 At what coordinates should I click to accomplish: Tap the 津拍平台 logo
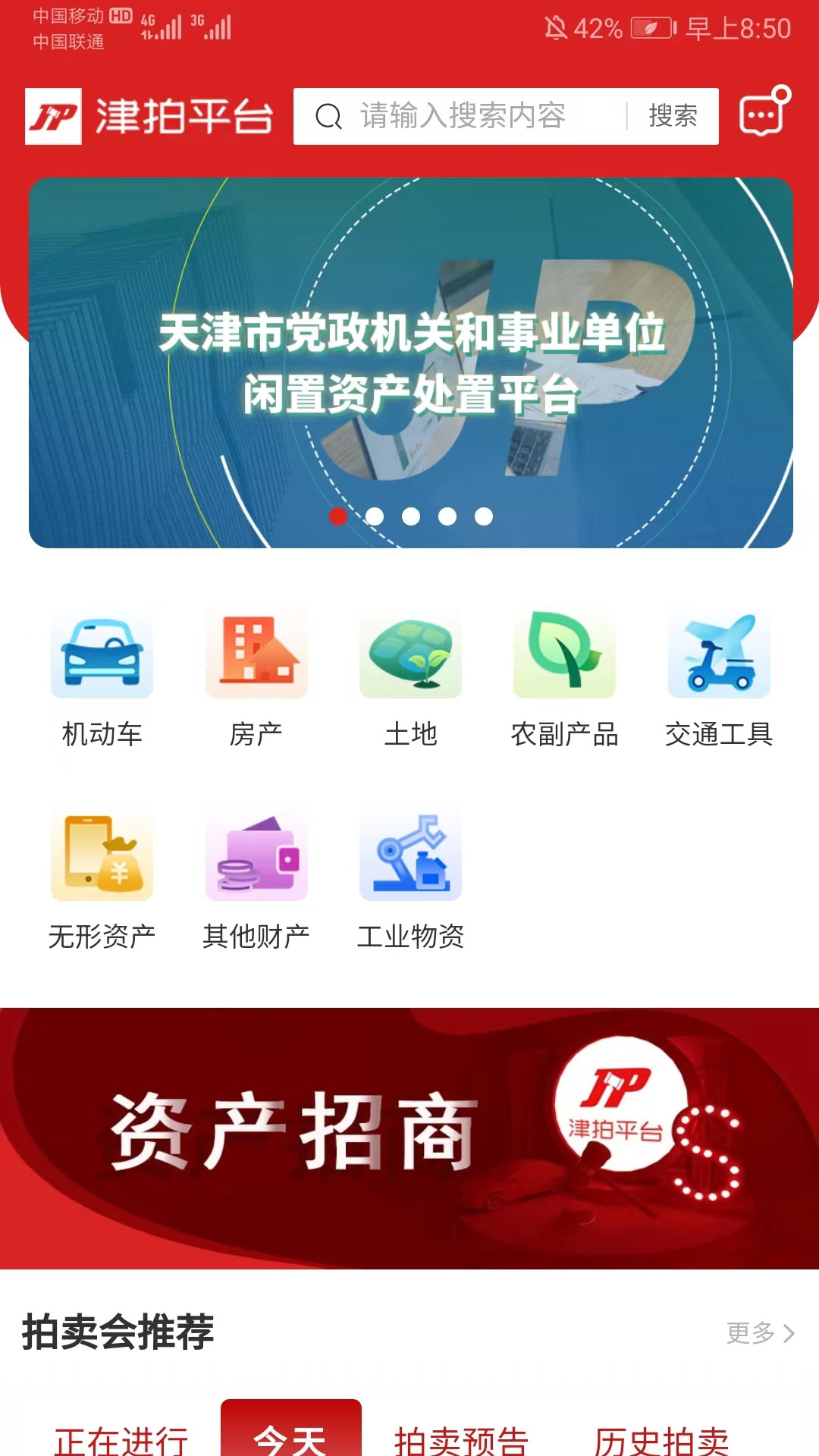coord(149,115)
